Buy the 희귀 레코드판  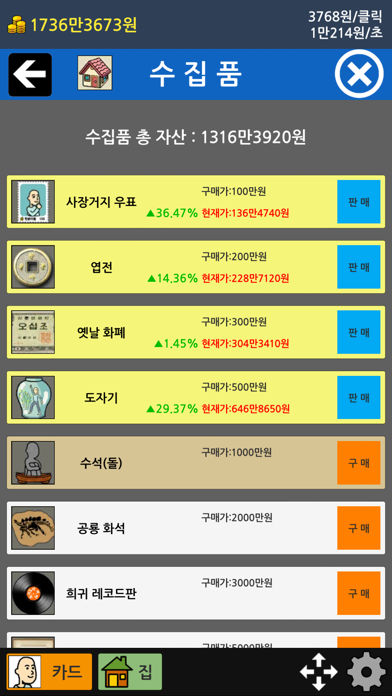[359, 593]
